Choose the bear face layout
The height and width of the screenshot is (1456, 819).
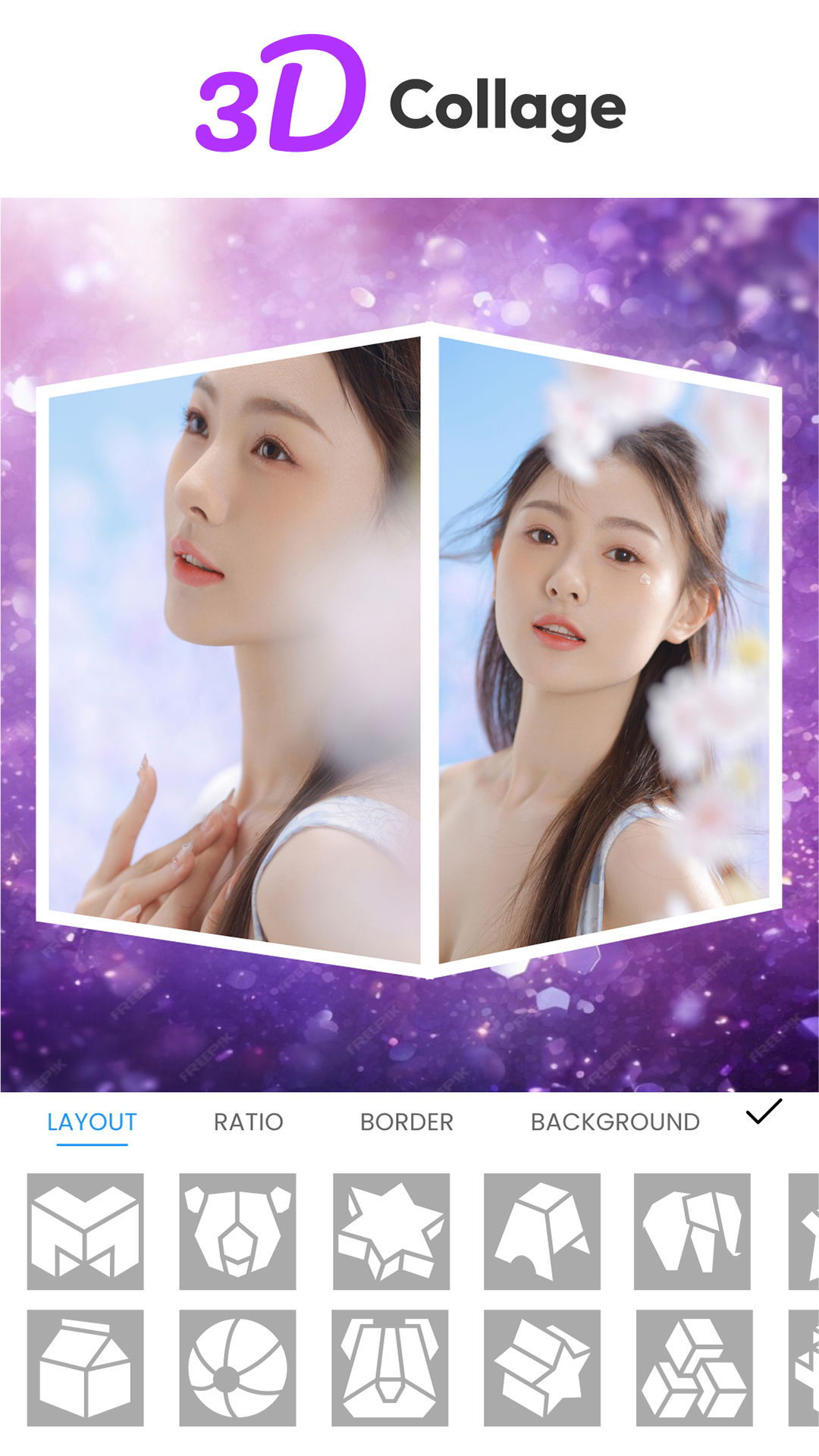pyautogui.click(x=237, y=1232)
